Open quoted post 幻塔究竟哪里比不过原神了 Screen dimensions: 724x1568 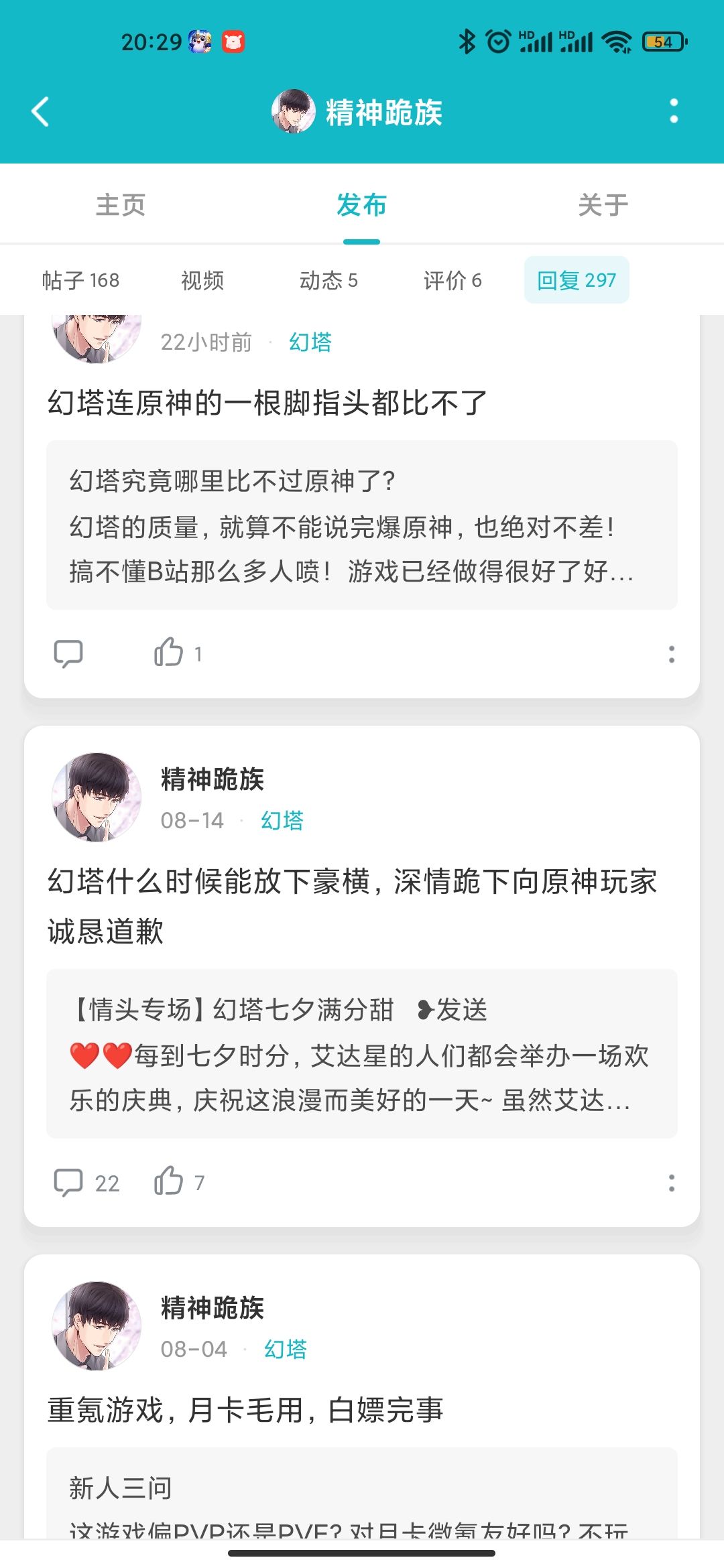(362, 525)
